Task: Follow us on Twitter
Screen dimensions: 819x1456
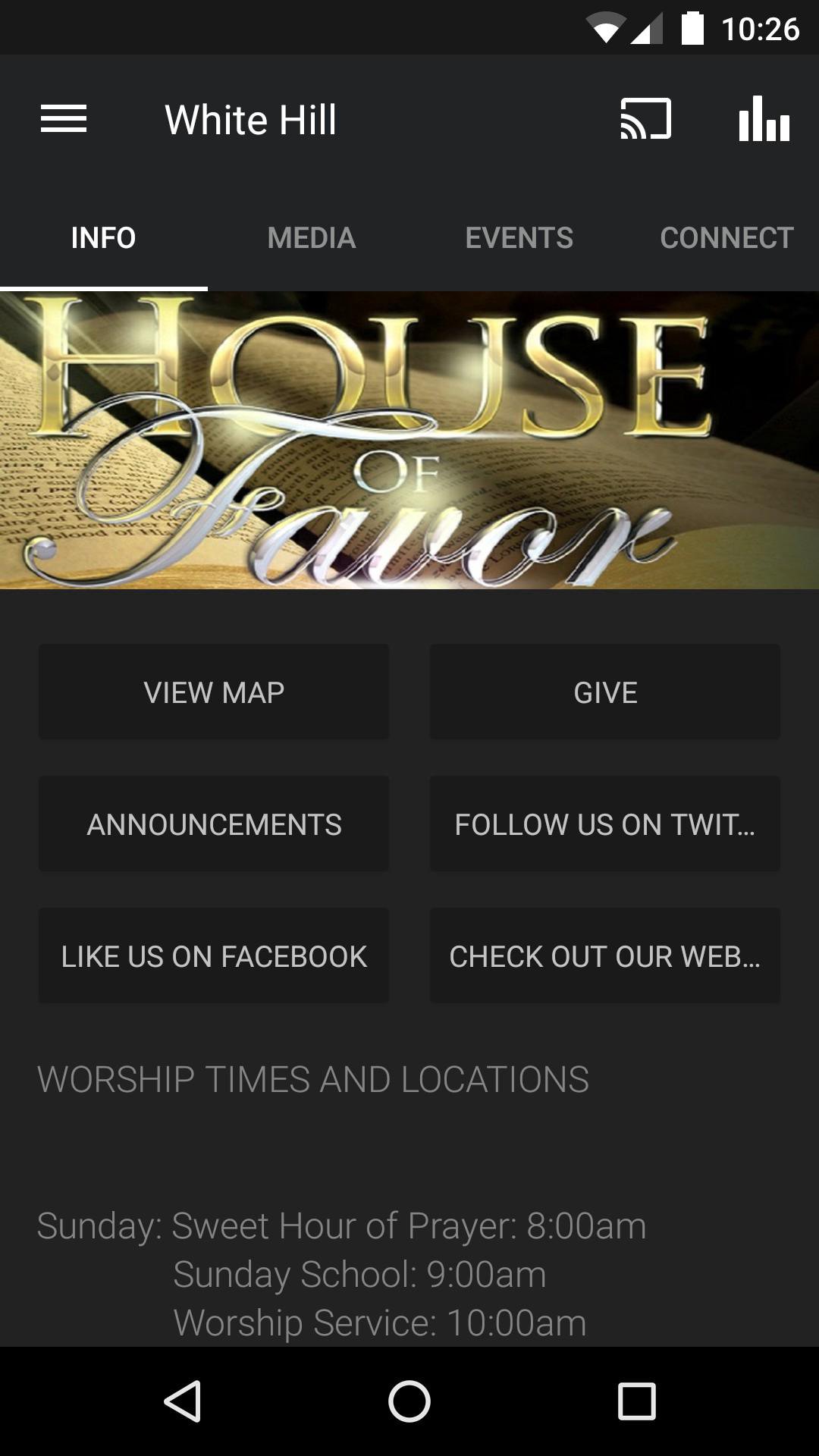Action: [604, 824]
